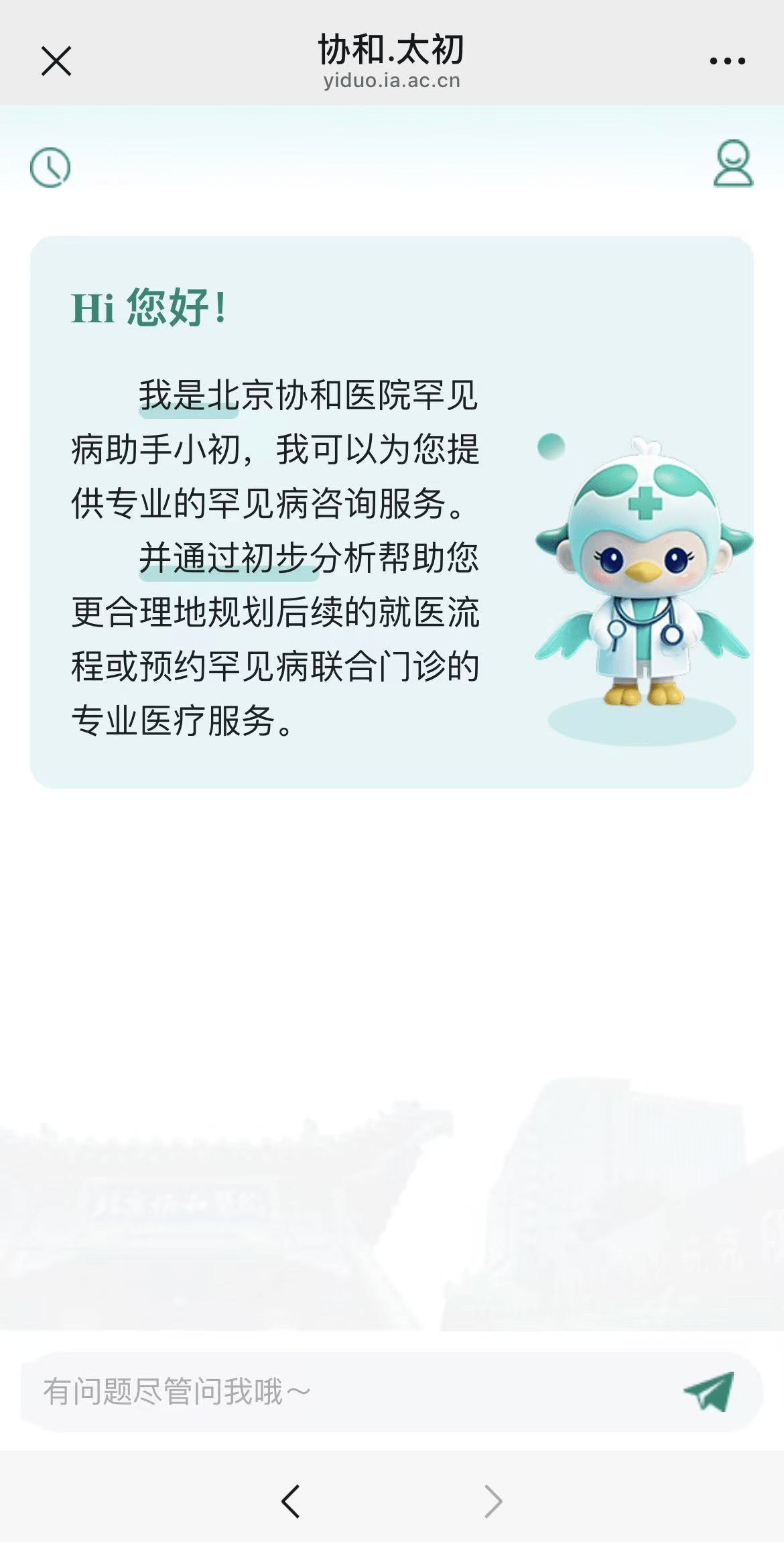784x1542 pixels.
Task: Open the three-dot overflow menu
Action: (727, 61)
